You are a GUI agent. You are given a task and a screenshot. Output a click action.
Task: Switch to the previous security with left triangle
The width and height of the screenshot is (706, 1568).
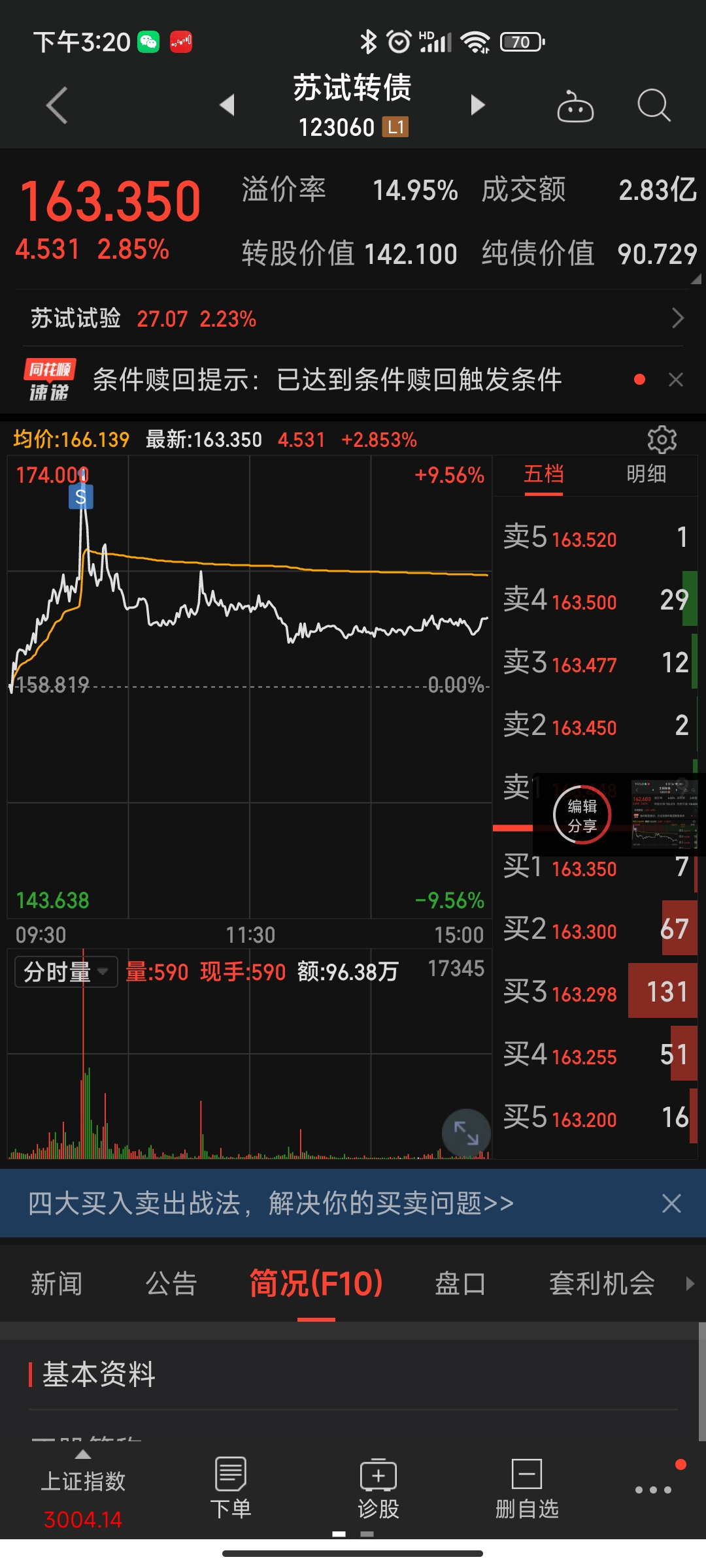(x=227, y=105)
